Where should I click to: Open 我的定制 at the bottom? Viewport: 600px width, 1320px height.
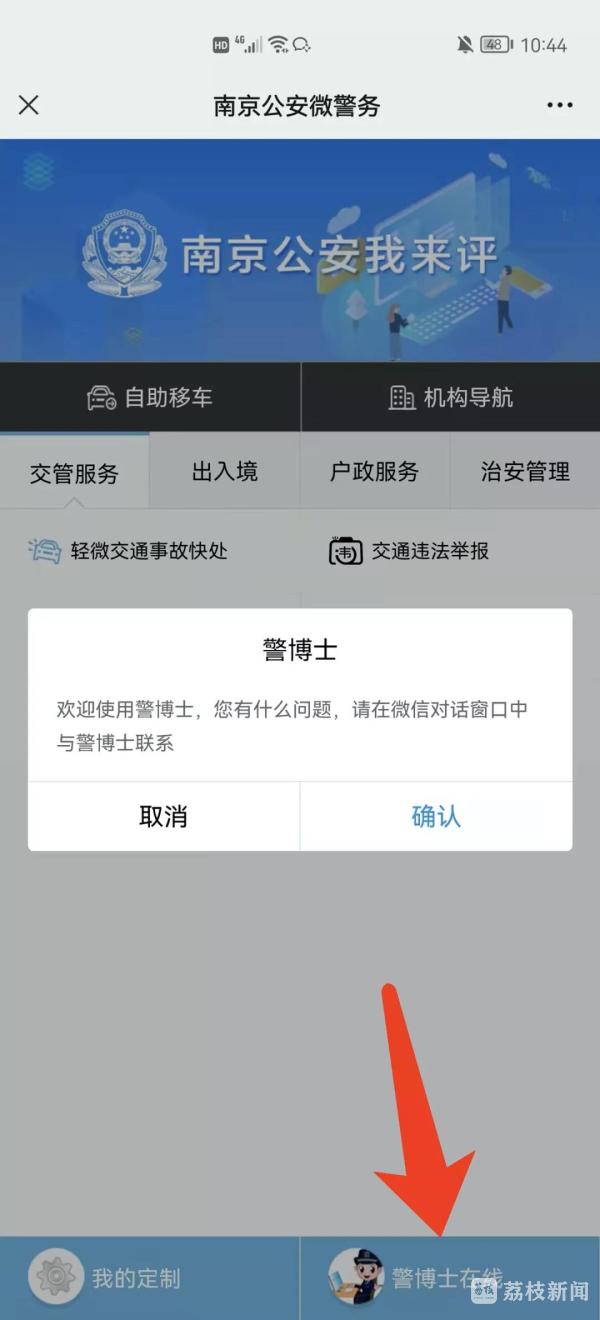[x=120, y=1278]
